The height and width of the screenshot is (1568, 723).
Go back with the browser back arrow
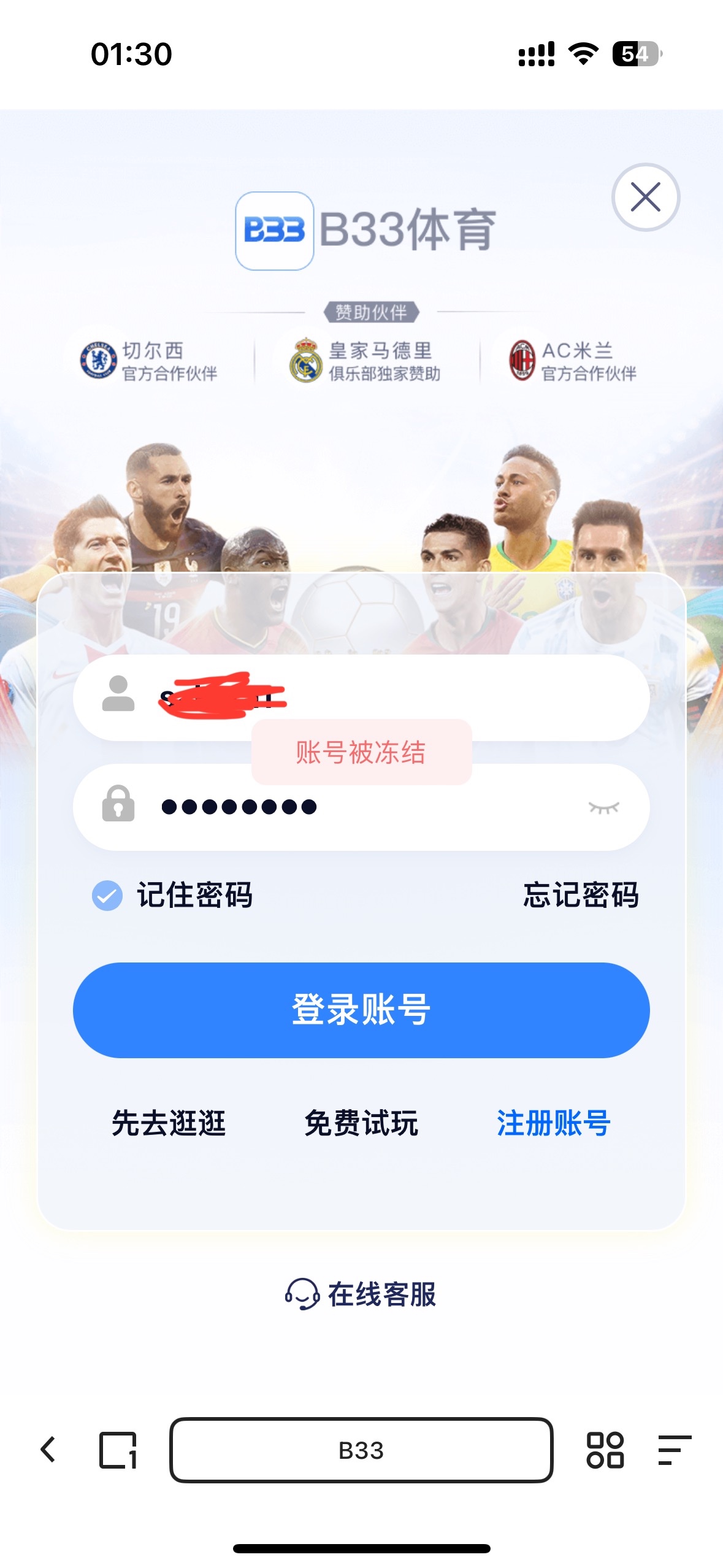48,1450
